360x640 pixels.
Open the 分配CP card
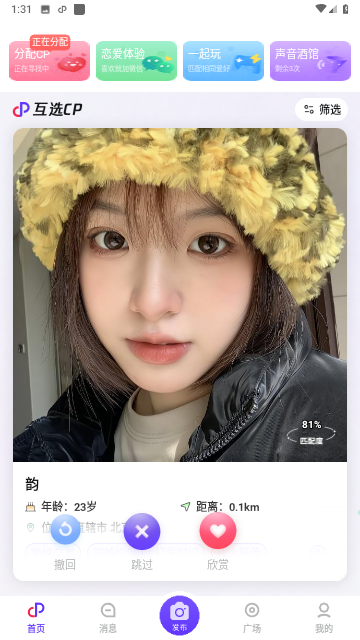point(49,60)
